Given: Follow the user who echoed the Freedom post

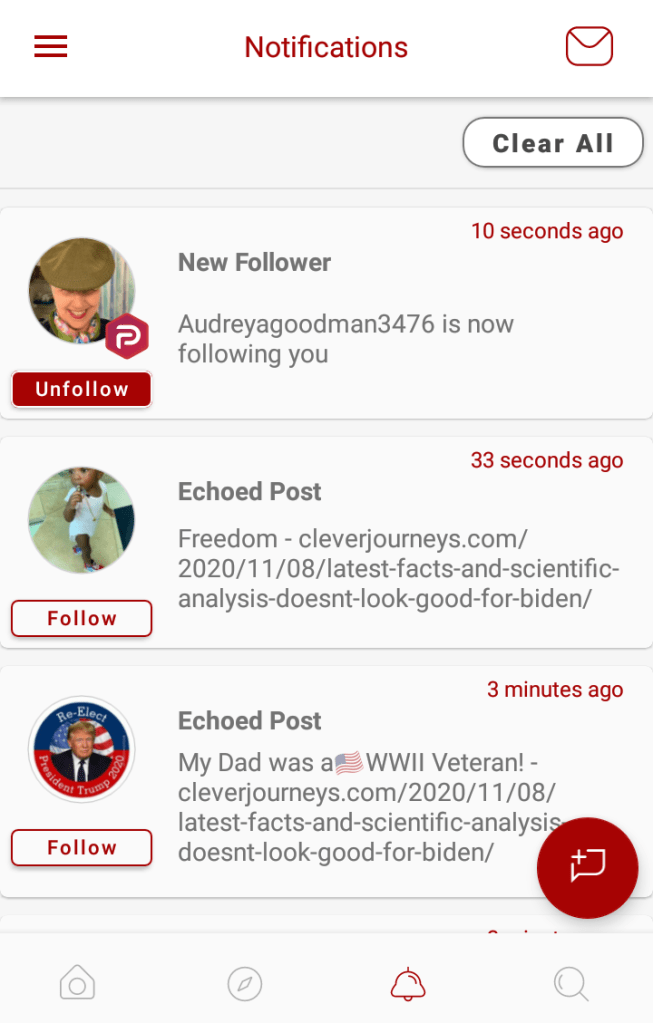Looking at the screenshot, I should pyautogui.click(x=82, y=618).
